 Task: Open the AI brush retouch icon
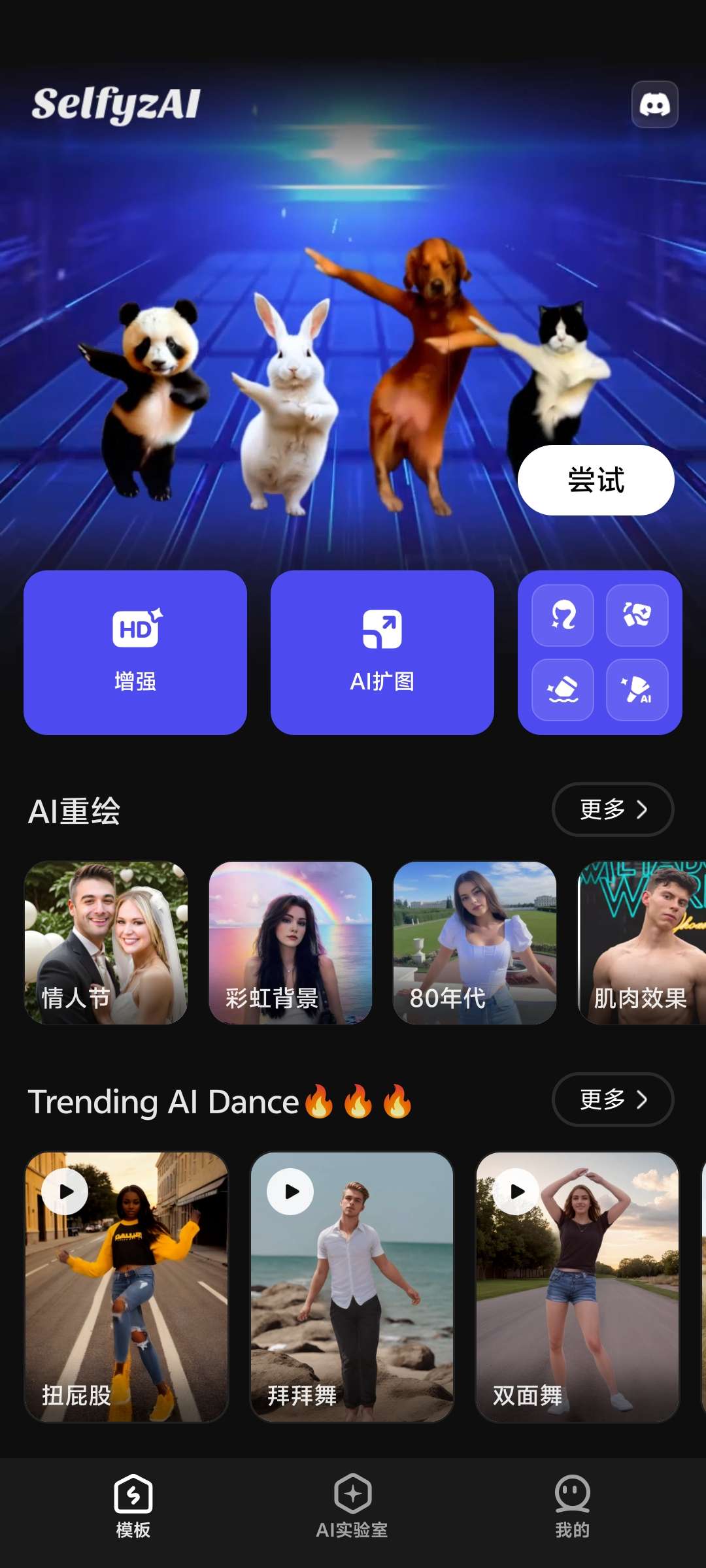click(637, 690)
